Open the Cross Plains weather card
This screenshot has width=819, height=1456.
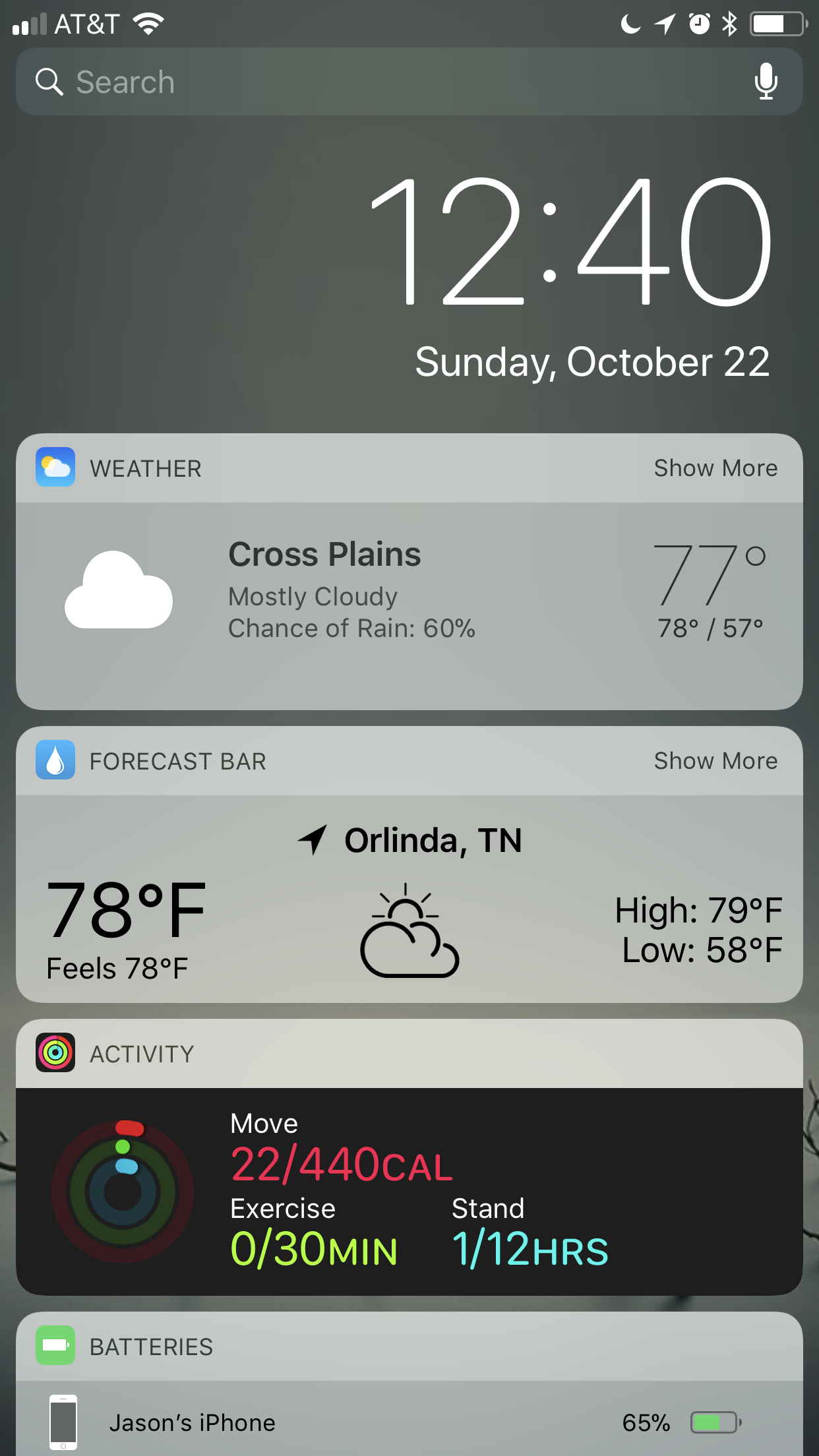pyautogui.click(x=409, y=606)
